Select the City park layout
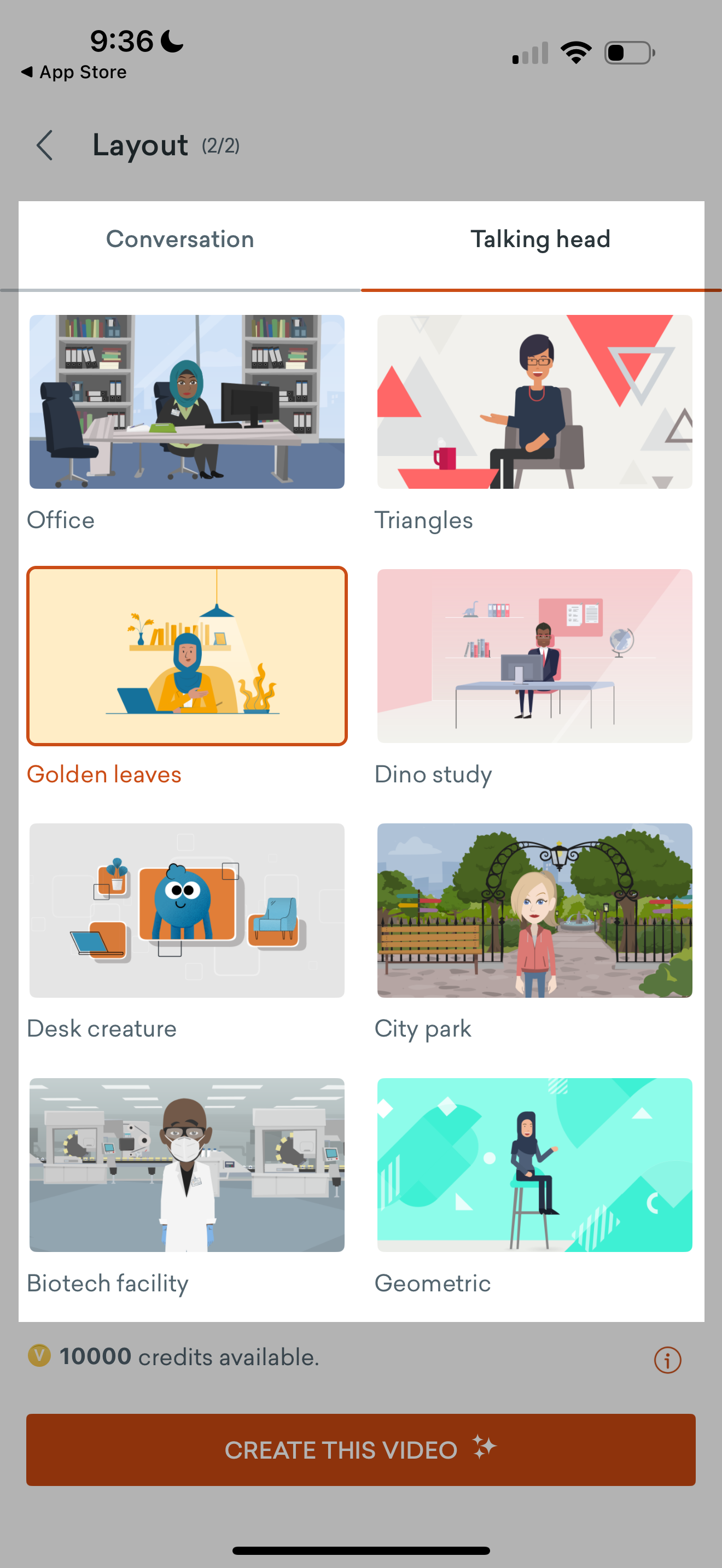The width and height of the screenshot is (722, 1568). [534, 910]
